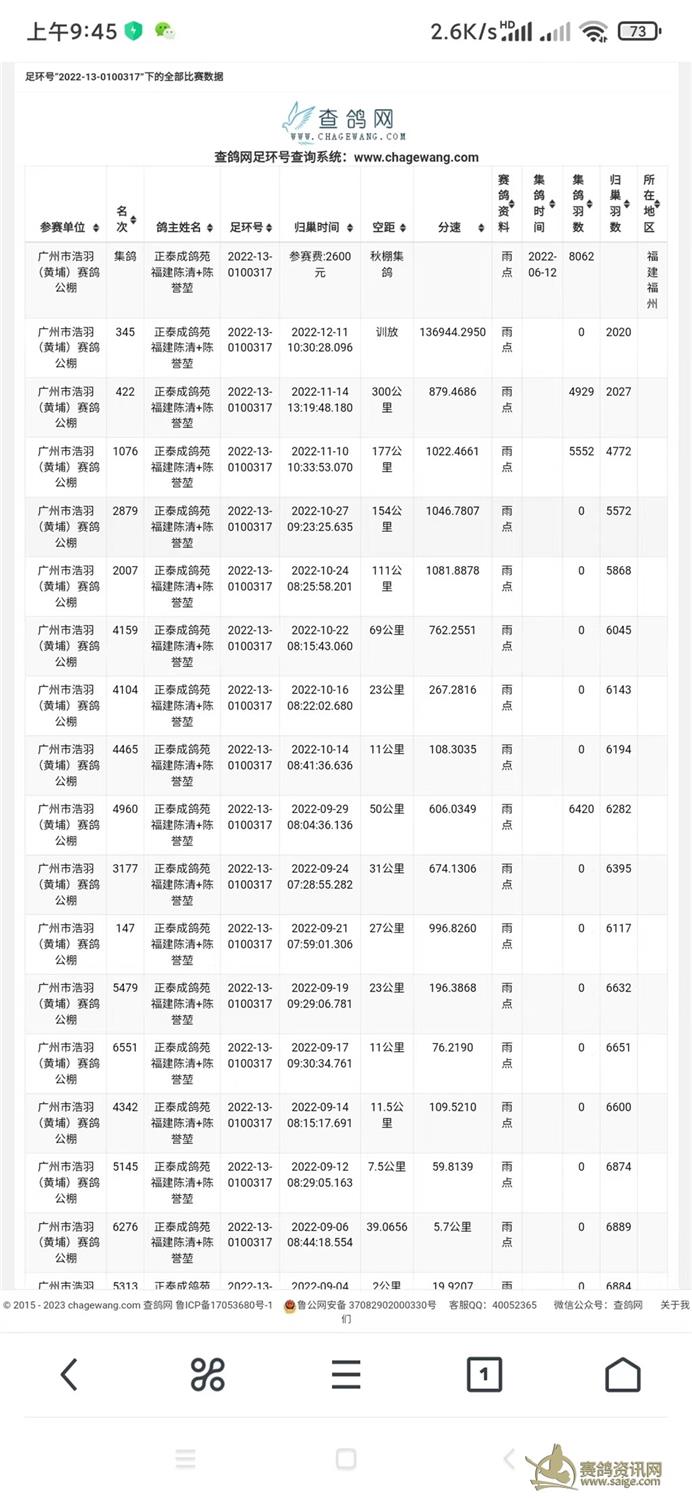Go to the browser home page
This screenshot has height=1500, width=692.
pos(622,1374)
